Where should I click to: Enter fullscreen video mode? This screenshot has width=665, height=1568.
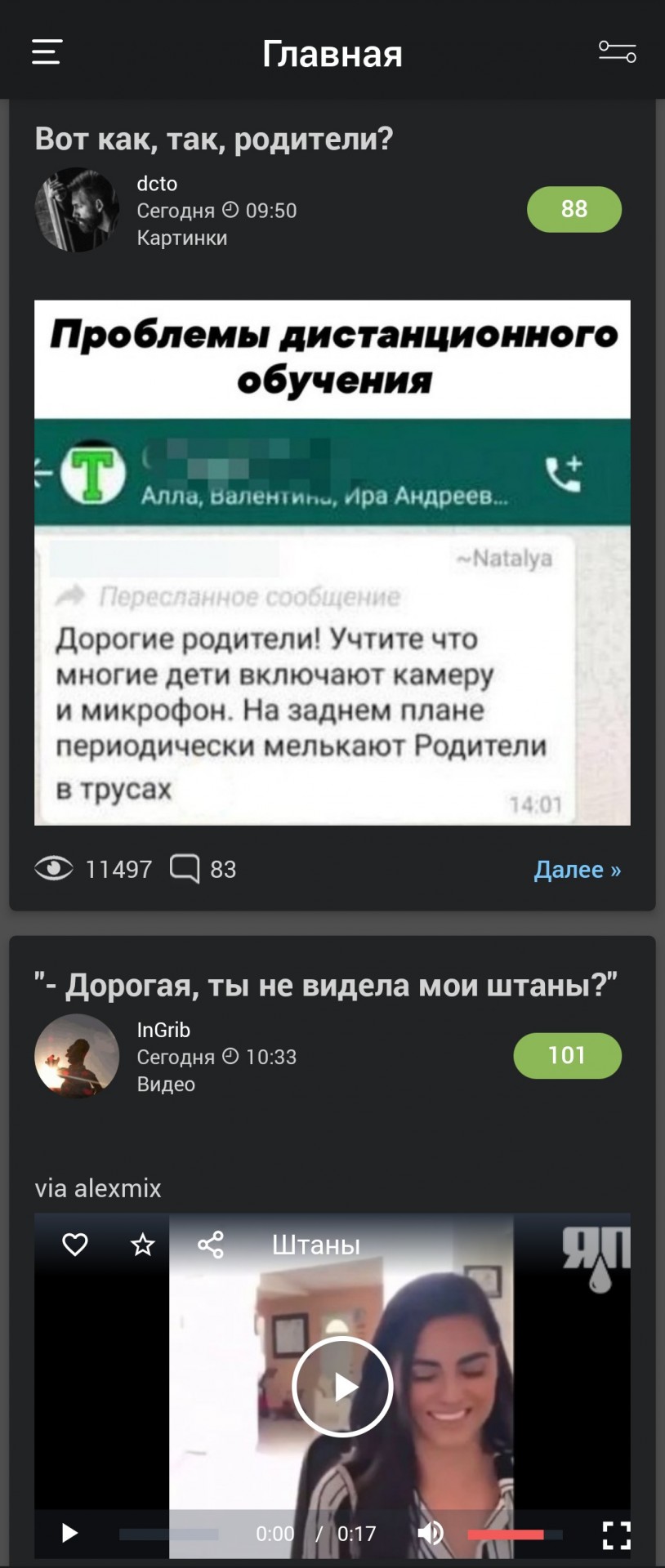616,1535
